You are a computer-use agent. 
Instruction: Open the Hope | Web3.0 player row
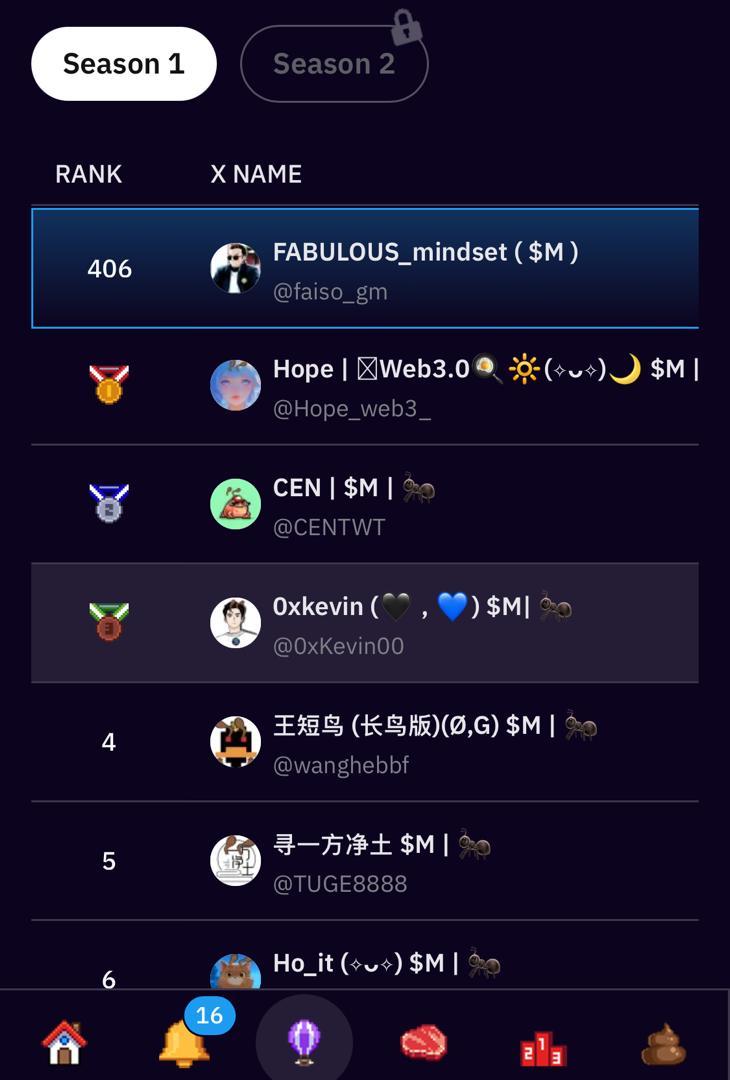pyautogui.click(x=365, y=386)
